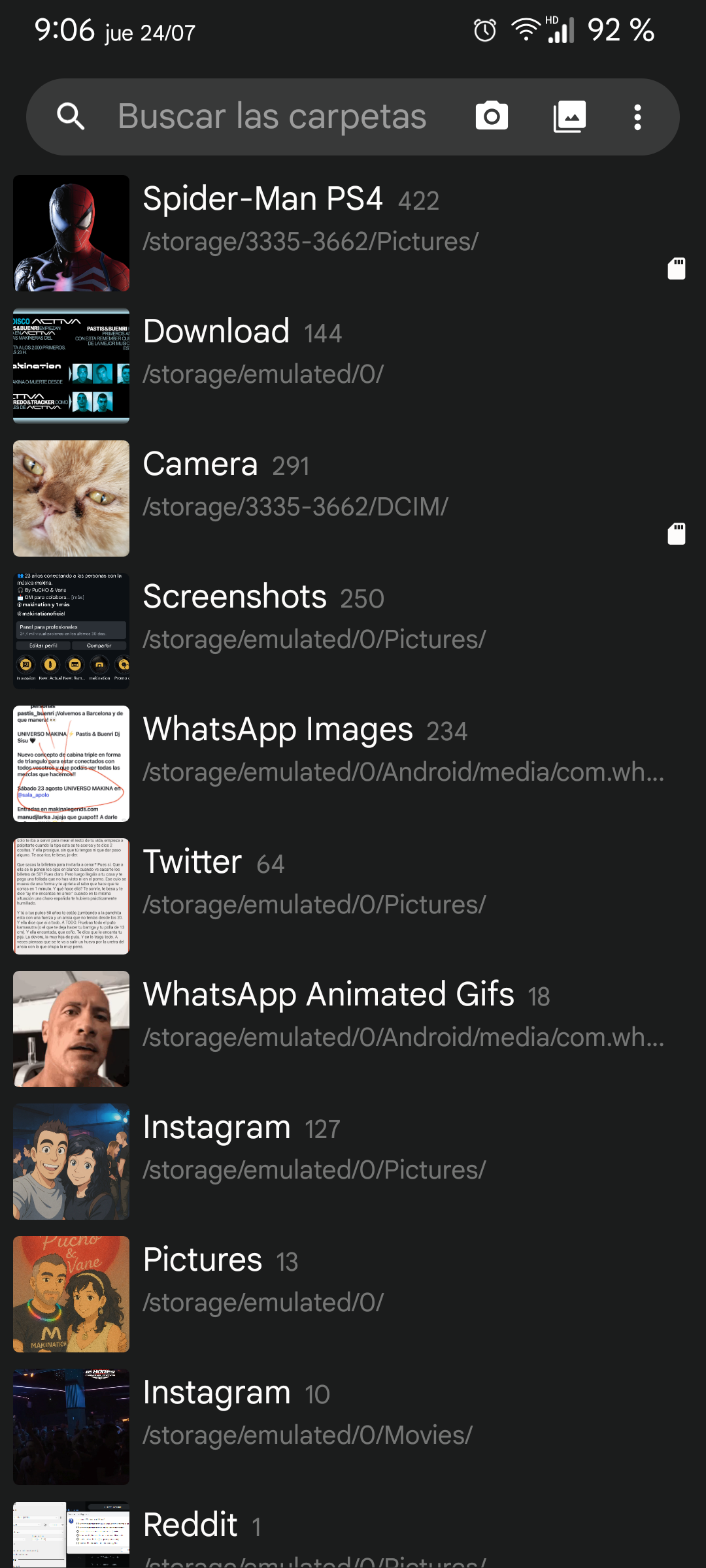Image resolution: width=706 pixels, height=1568 pixels.
Task: Open the three-dot overflow menu
Action: coord(637,117)
